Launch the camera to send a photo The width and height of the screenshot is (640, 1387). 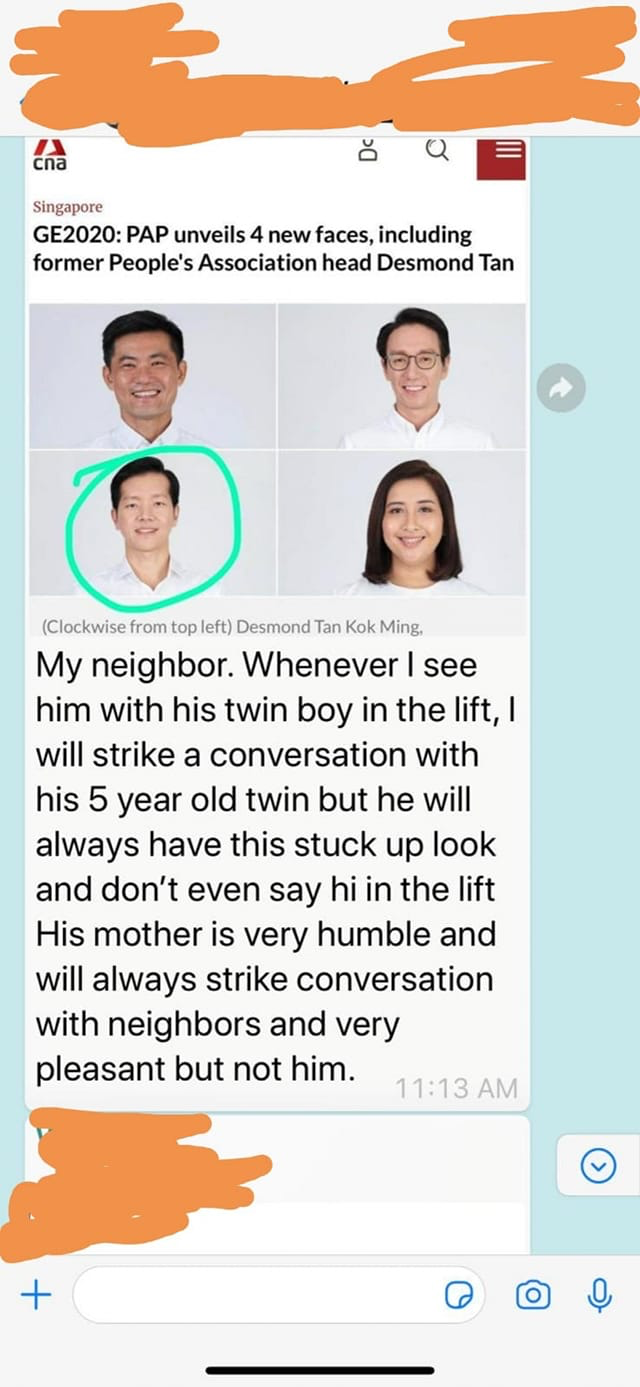pyautogui.click(x=532, y=1295)
